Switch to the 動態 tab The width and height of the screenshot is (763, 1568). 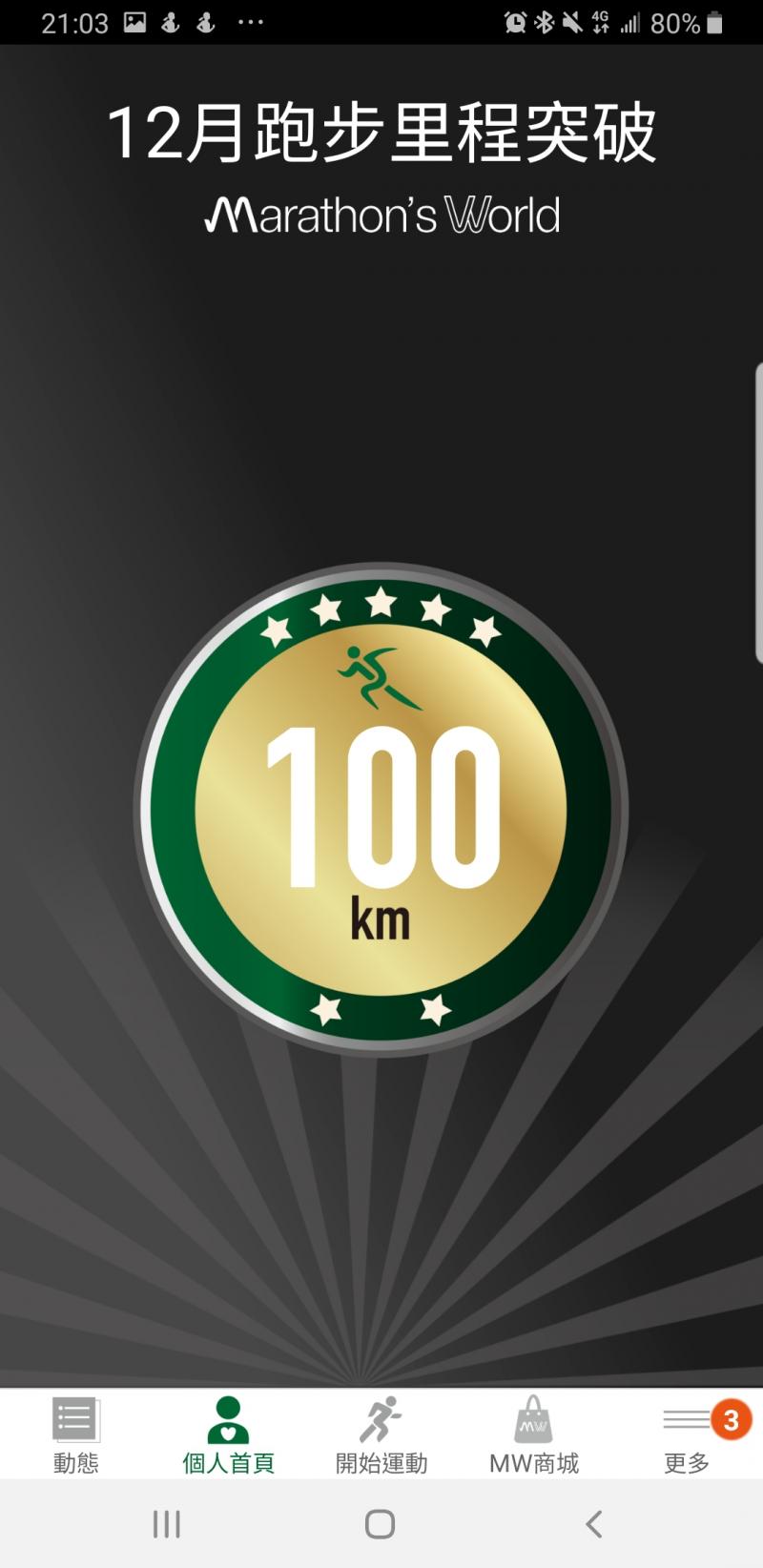click(x=76, y=1434)
